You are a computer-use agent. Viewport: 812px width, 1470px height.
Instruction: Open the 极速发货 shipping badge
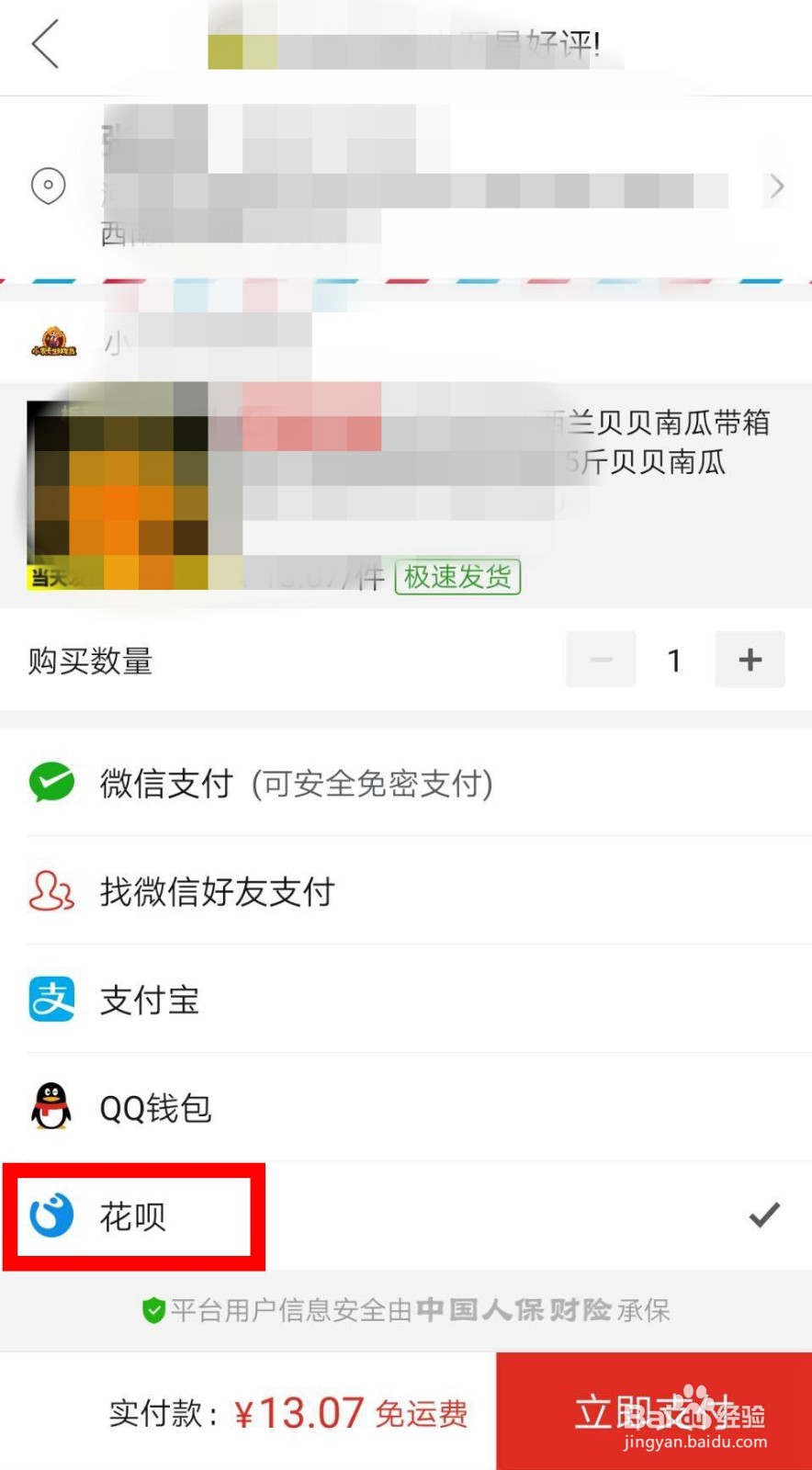coord(457,577)
